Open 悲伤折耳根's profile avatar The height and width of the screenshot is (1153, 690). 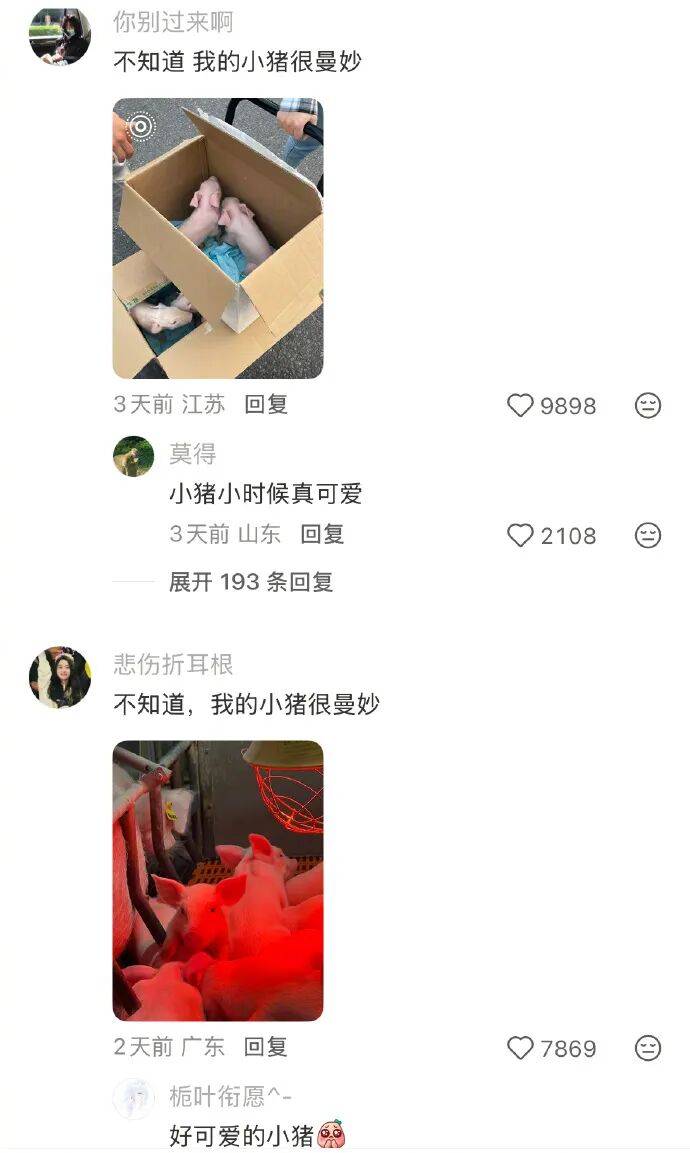60,677
